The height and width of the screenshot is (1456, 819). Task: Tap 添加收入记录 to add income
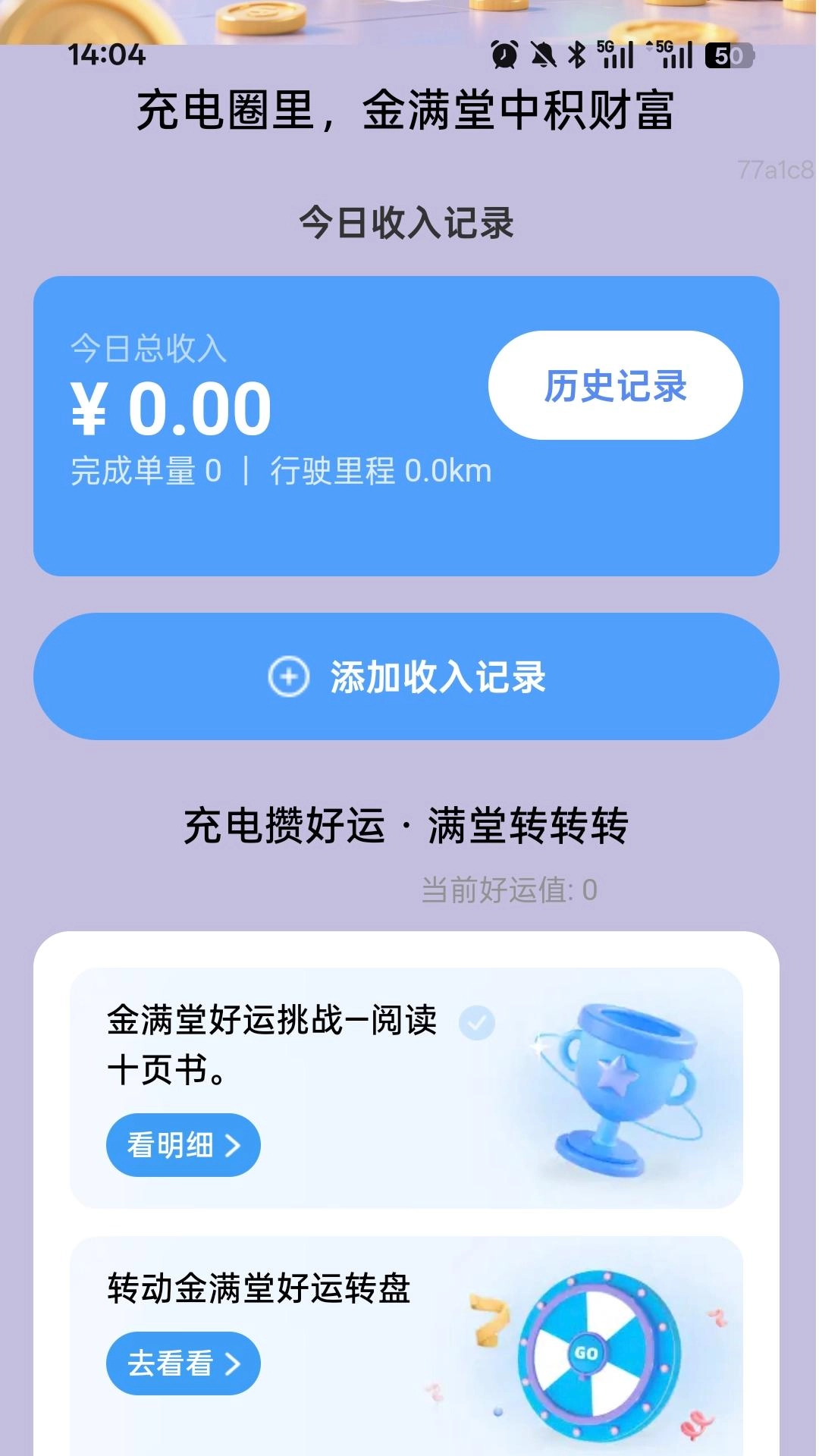[x=440, y=677]
